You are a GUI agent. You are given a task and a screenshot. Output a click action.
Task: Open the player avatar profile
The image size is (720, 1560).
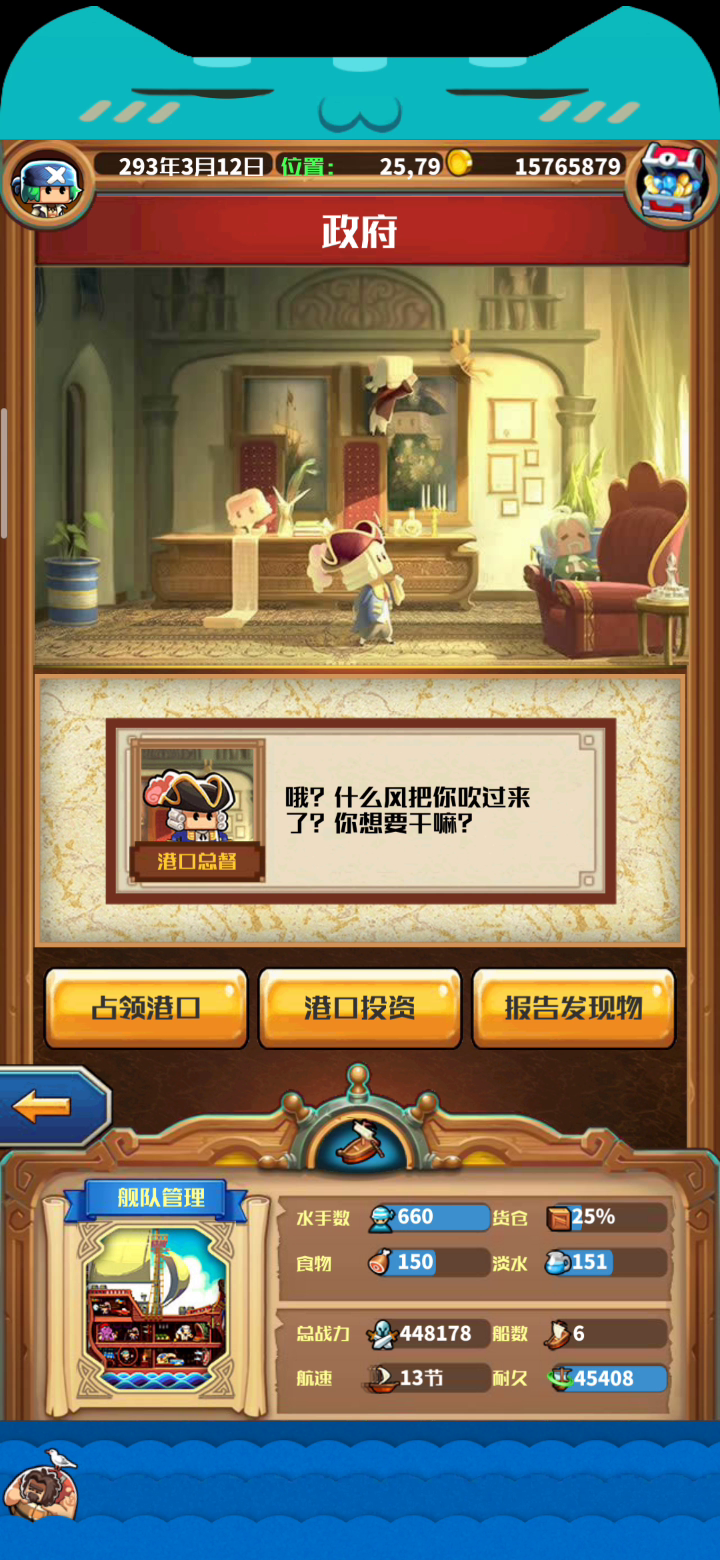(x=47, y=185)
